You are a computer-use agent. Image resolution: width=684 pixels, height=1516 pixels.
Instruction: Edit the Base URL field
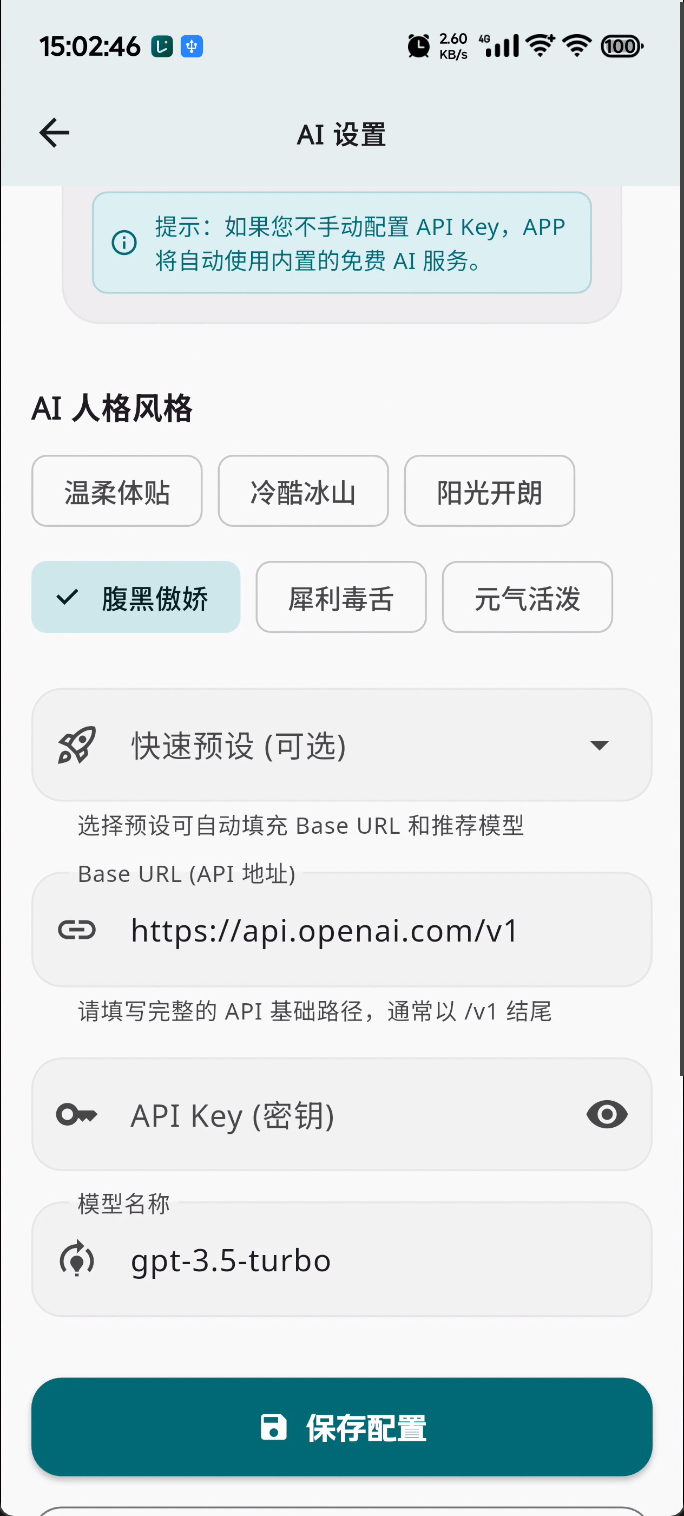340,931
